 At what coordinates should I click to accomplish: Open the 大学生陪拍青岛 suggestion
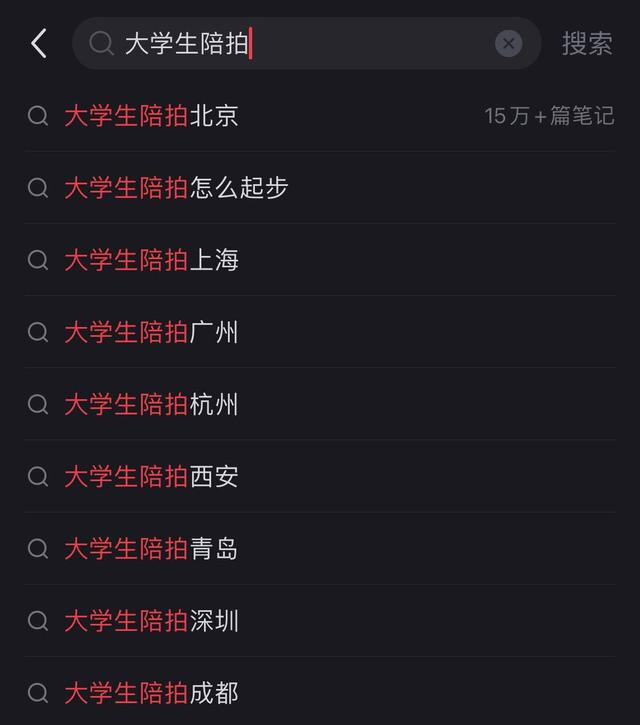point(152,548)
